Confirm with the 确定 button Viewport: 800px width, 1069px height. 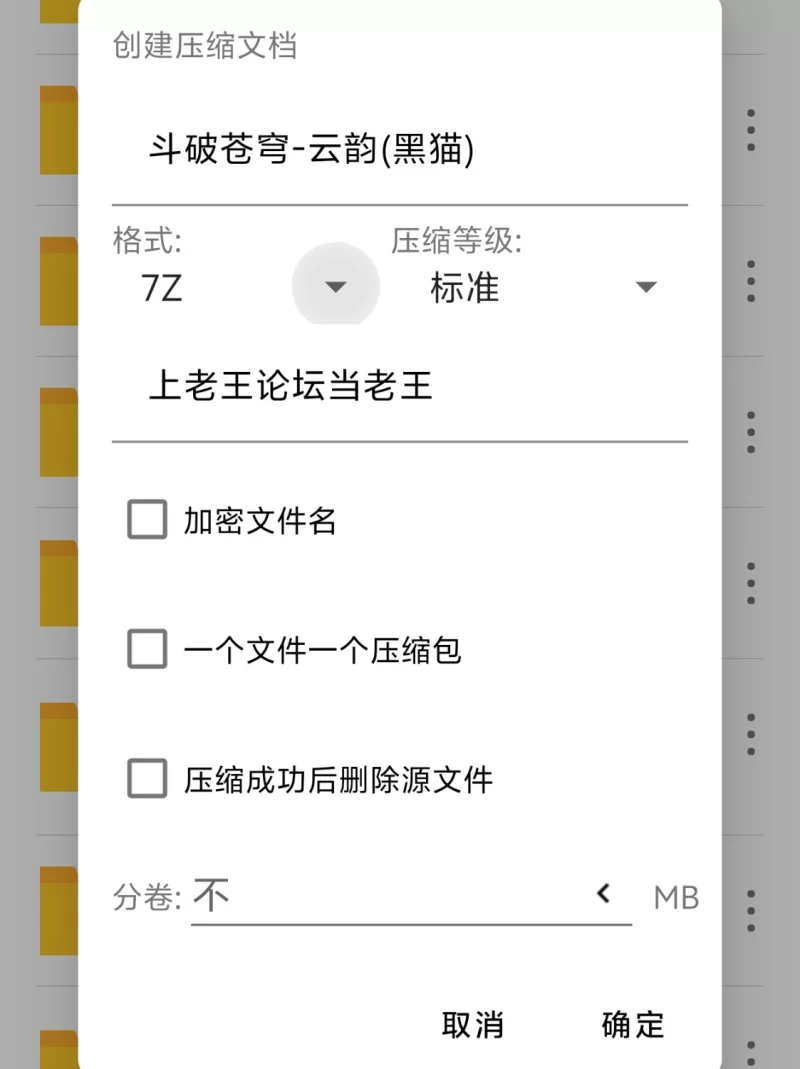coord(633,1025)
